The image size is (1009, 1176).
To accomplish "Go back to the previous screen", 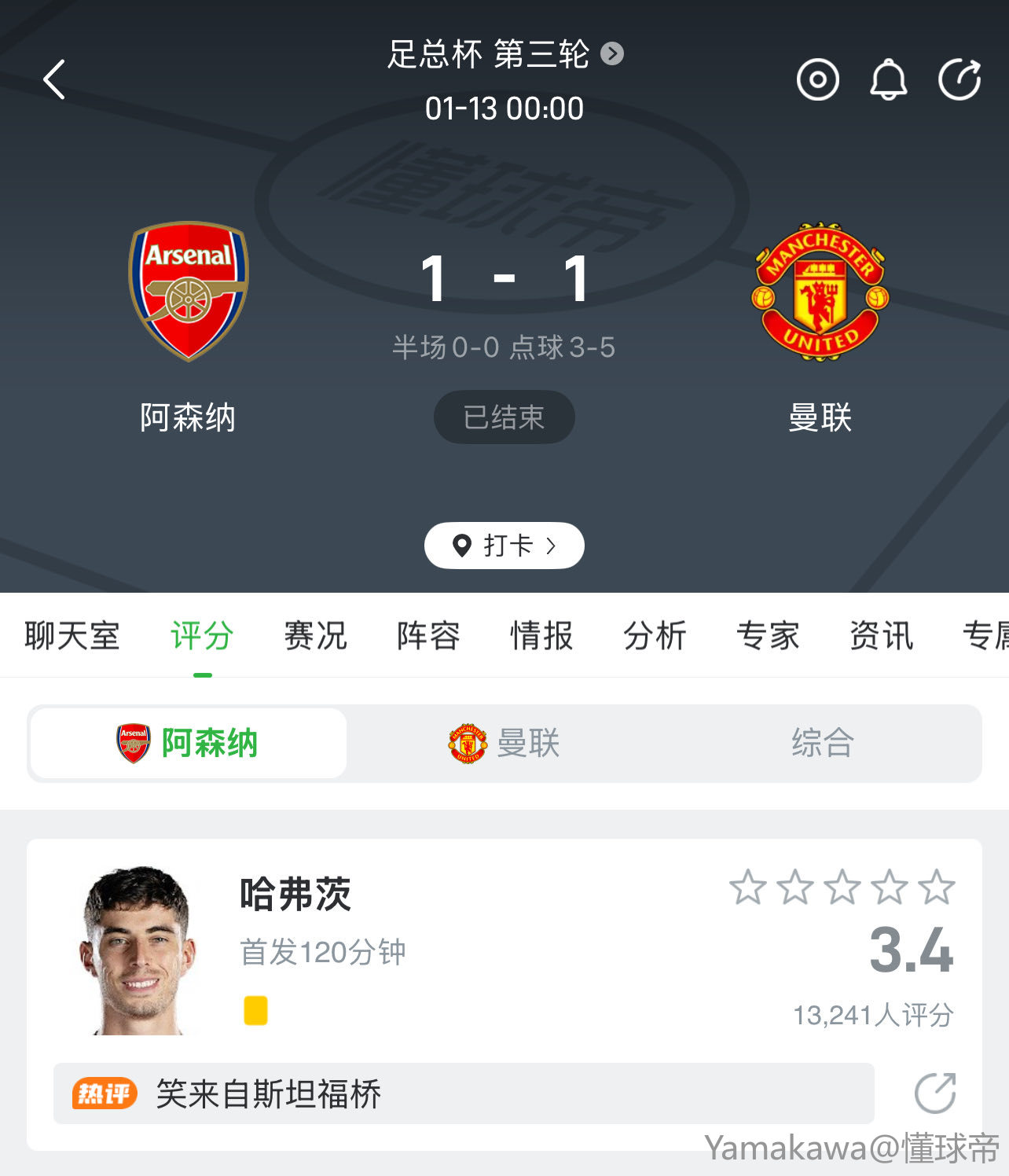I will click(54, 80).
